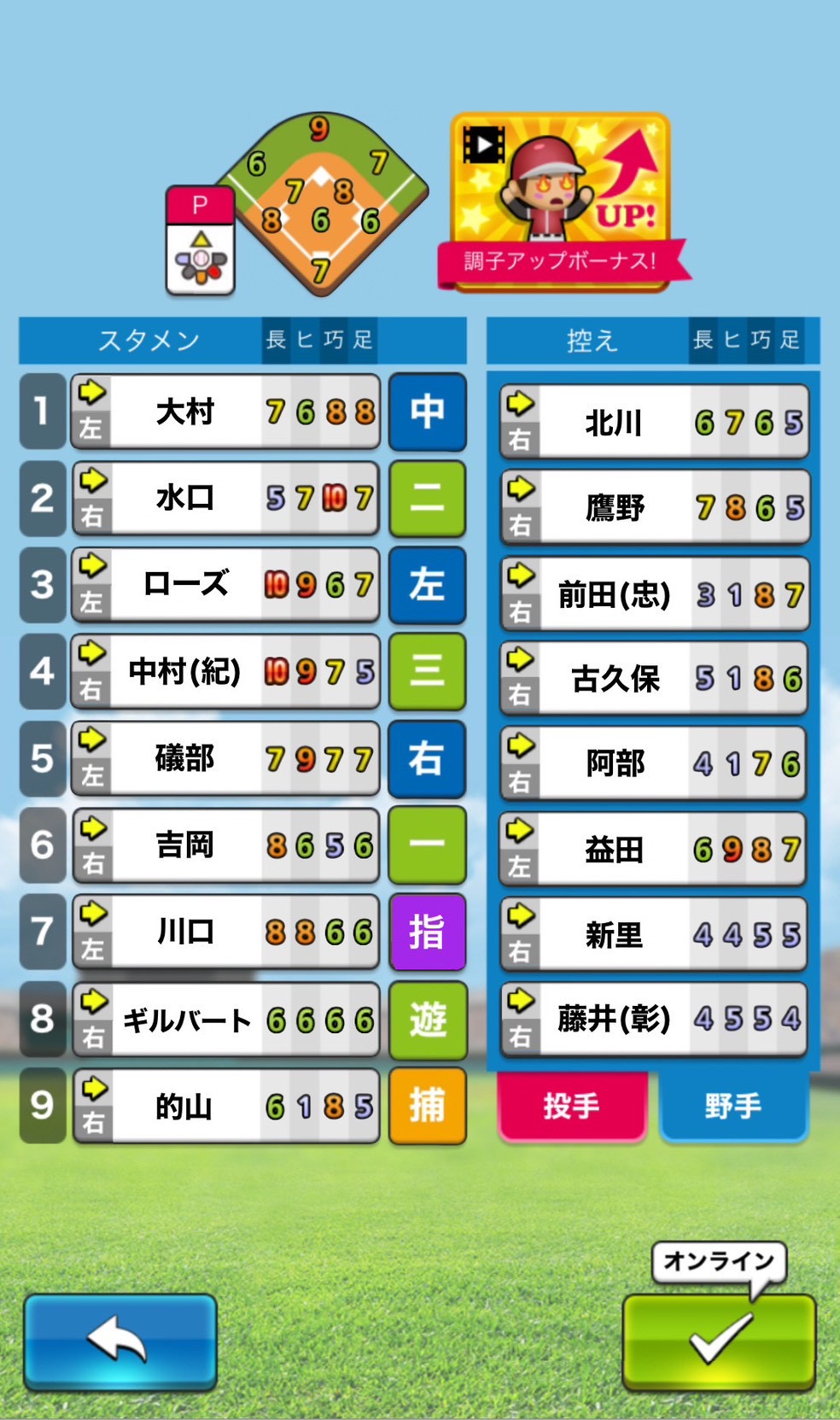Tap the blue back arrow button

tap(120, 1341)
